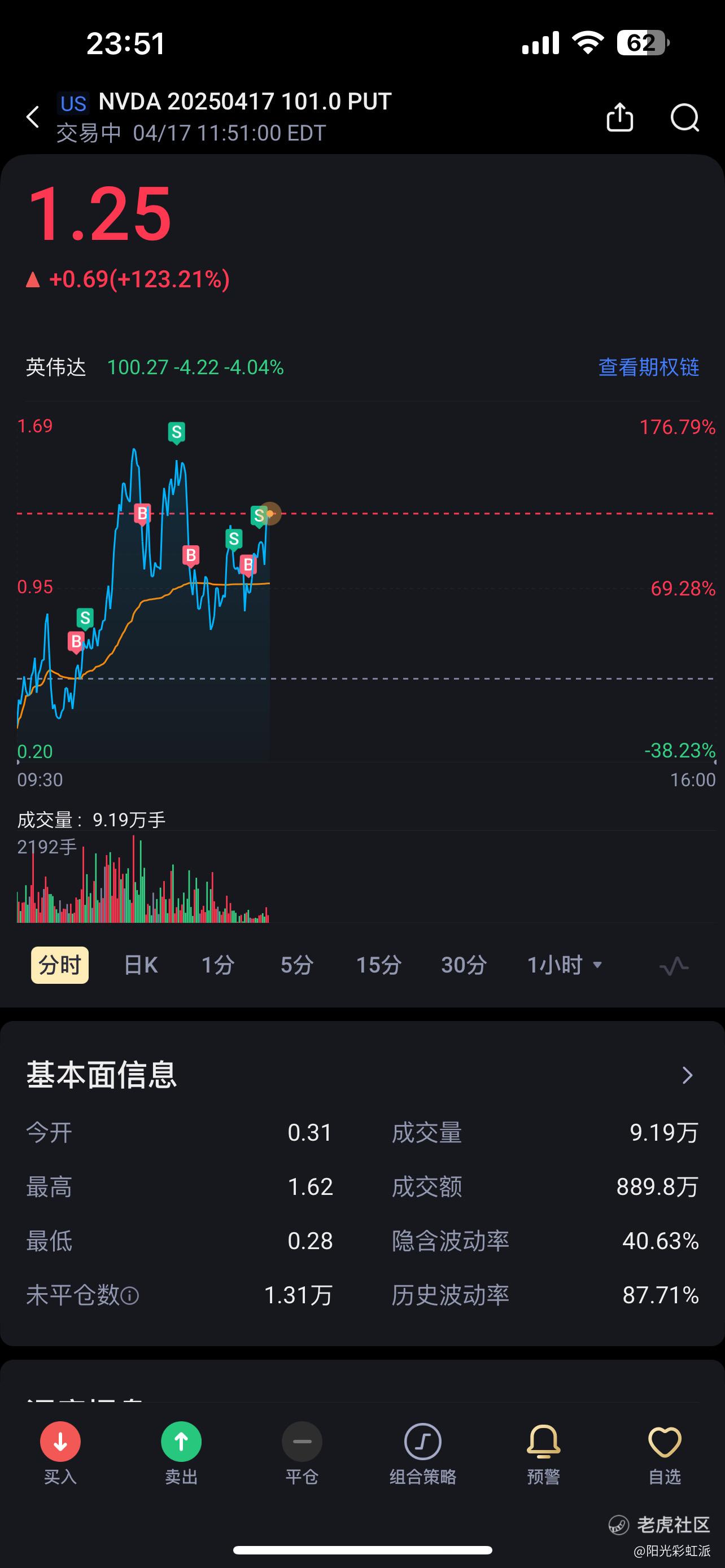725x1568 pixels.
Task: Switch to the 30分 chart
Action: point(464,965)
